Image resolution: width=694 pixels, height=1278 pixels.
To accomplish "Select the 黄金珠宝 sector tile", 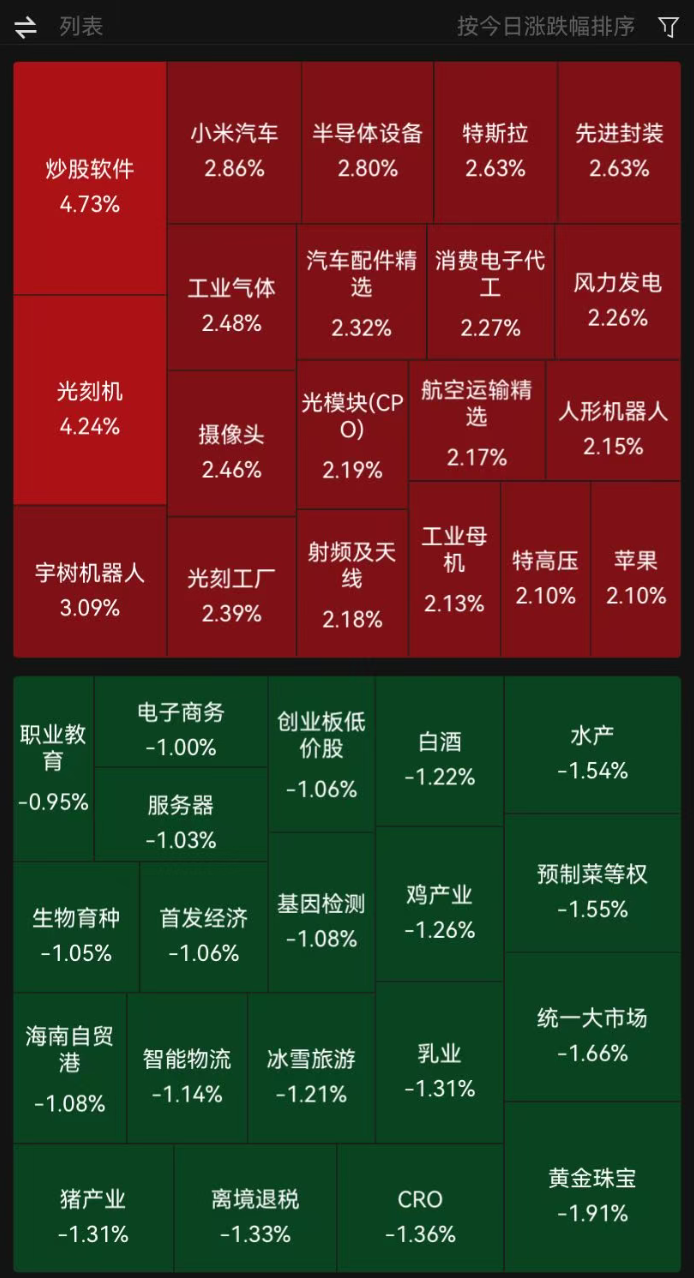I will point(592,1195).
